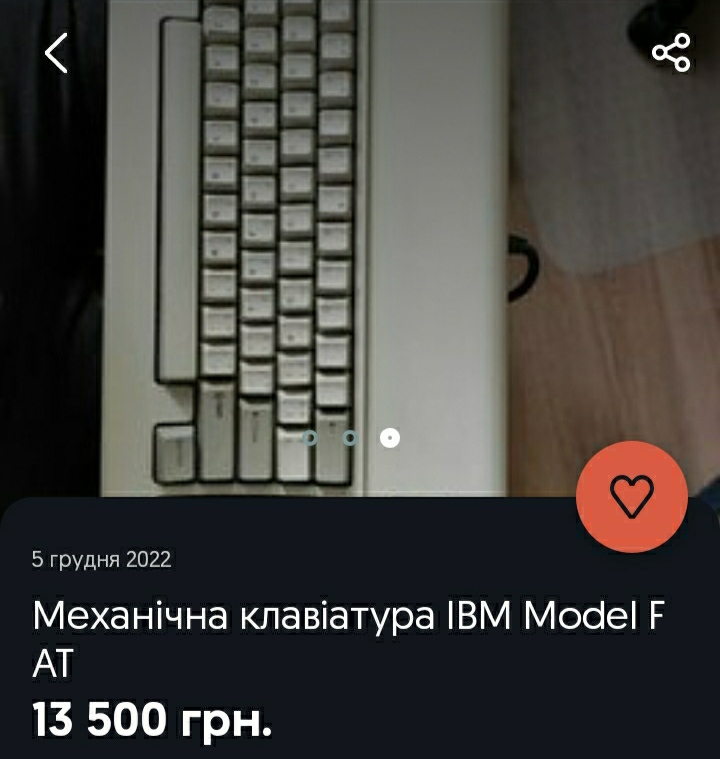Screen dimensions: 720x759
Task: Select the first photo indicator dot
Action: click(x=310, y=437)
